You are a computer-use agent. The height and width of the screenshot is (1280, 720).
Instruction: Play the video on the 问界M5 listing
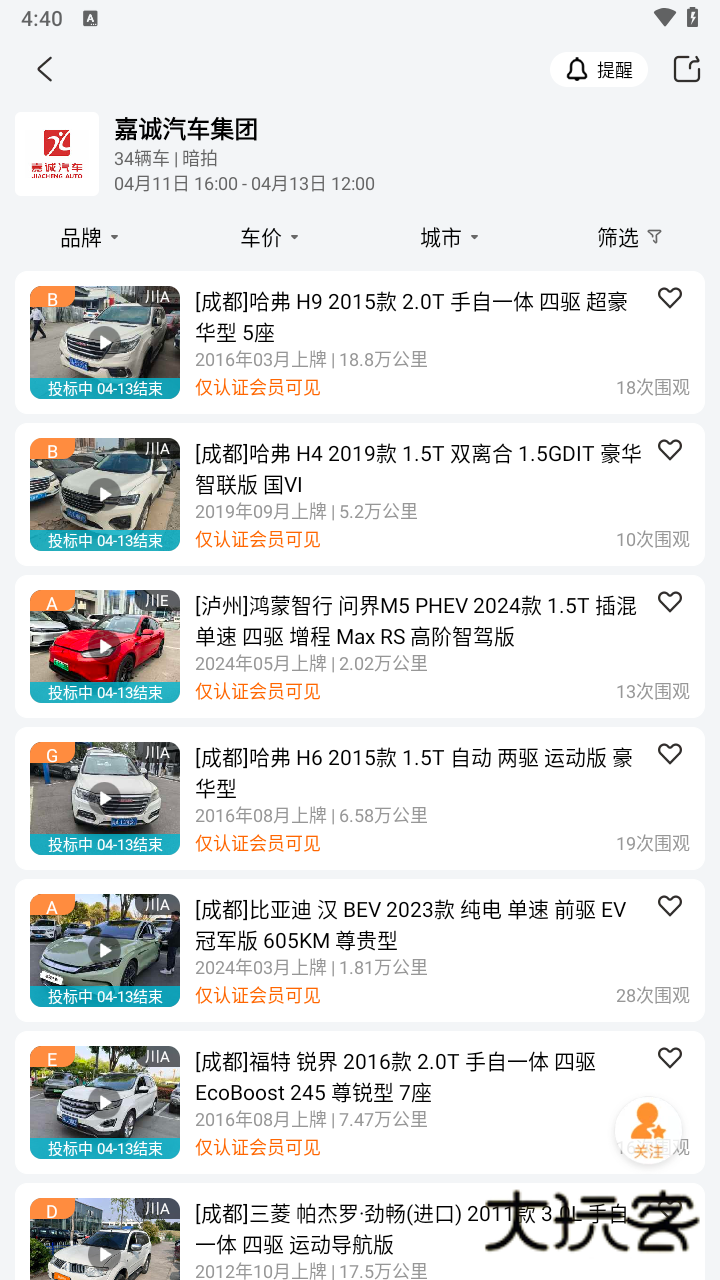point(104,646)
